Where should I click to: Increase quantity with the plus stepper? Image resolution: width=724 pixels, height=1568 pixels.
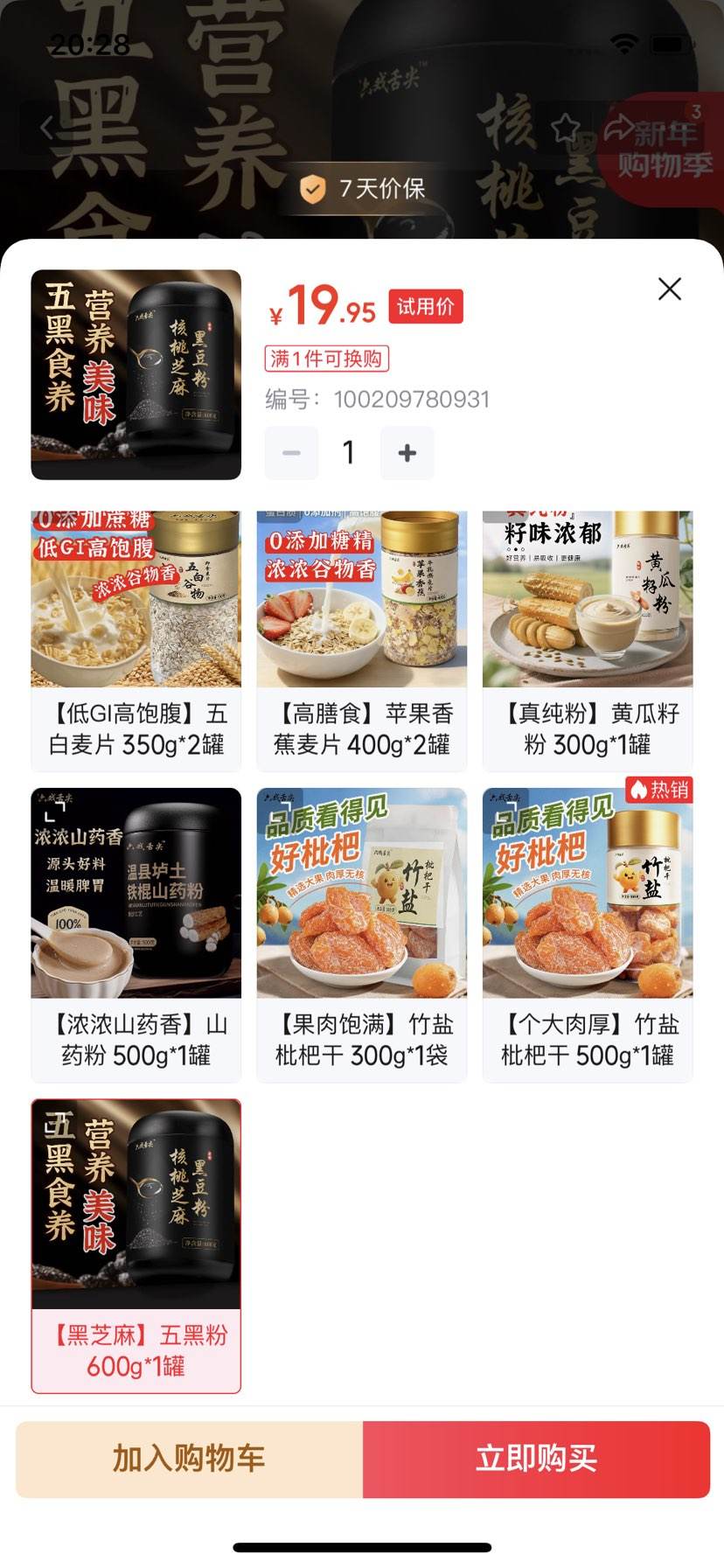(x=405, y=453)
